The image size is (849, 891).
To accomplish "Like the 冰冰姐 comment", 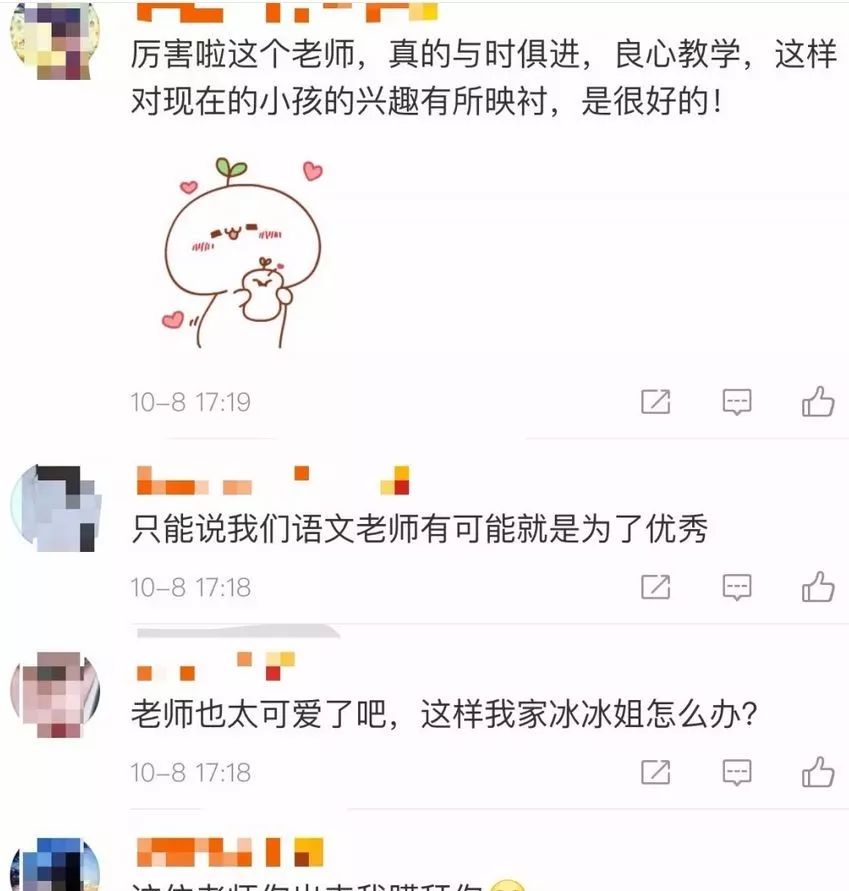I will tap(817, 772).
